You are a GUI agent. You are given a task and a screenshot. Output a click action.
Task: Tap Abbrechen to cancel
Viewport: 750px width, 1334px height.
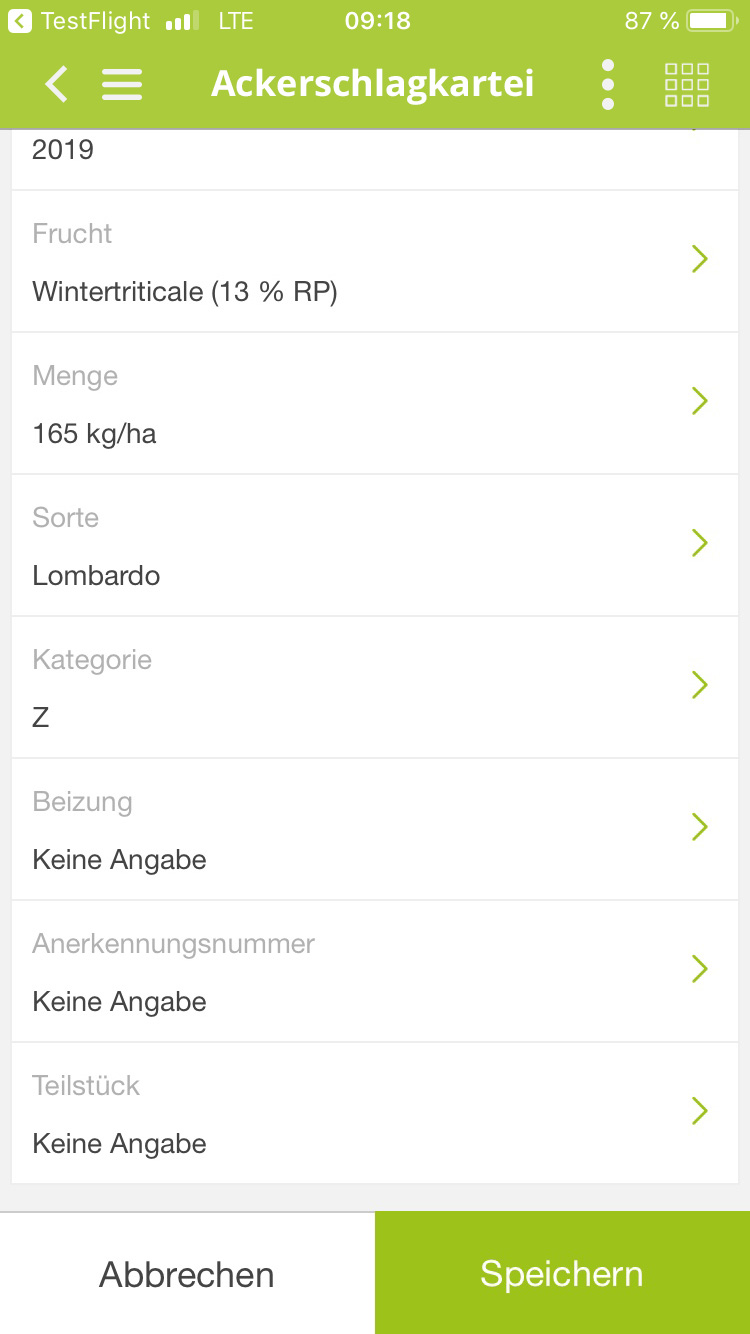point(187,1273)
